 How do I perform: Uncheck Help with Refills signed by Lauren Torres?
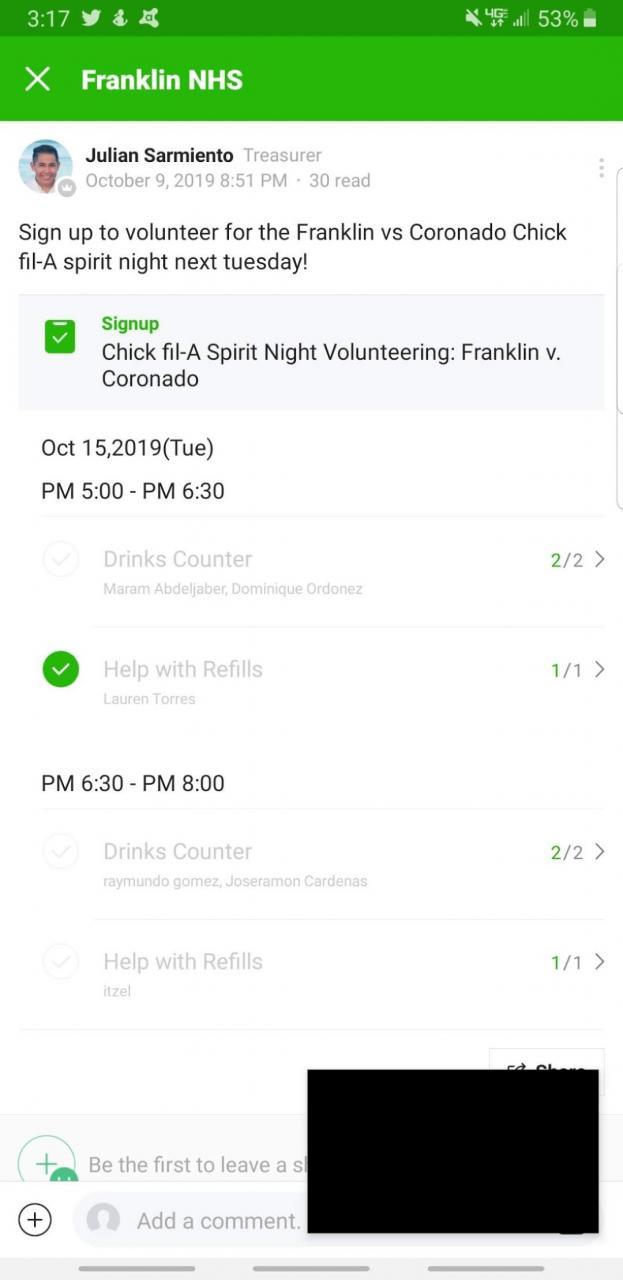[x=61, y=669]
